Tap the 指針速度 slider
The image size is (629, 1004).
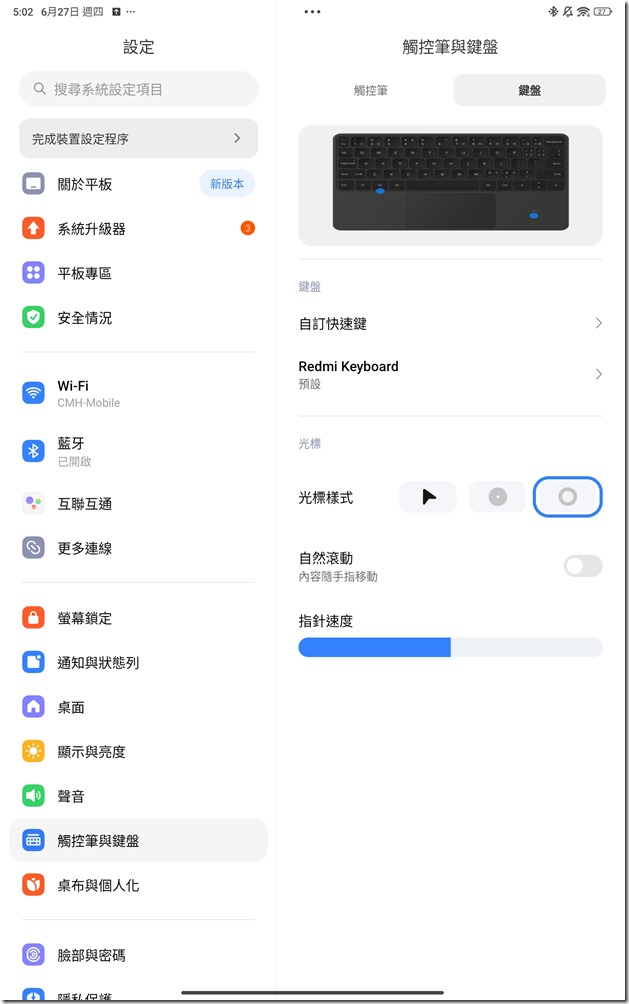pos(450,647)
